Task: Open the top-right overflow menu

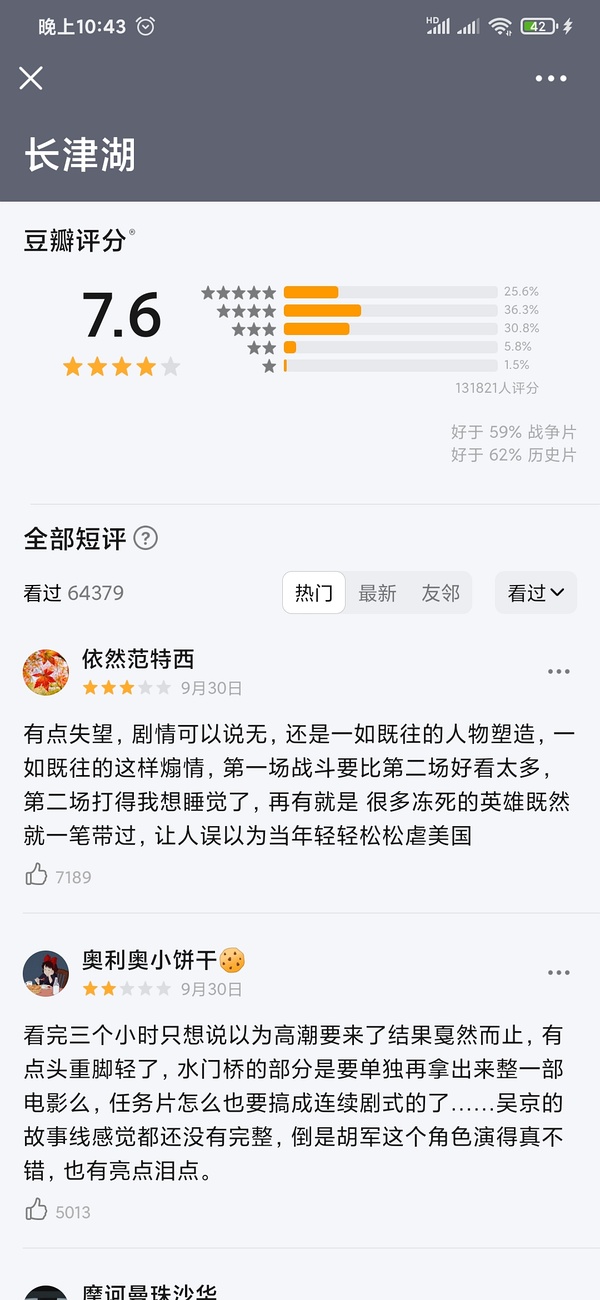Action: point(551,78)
